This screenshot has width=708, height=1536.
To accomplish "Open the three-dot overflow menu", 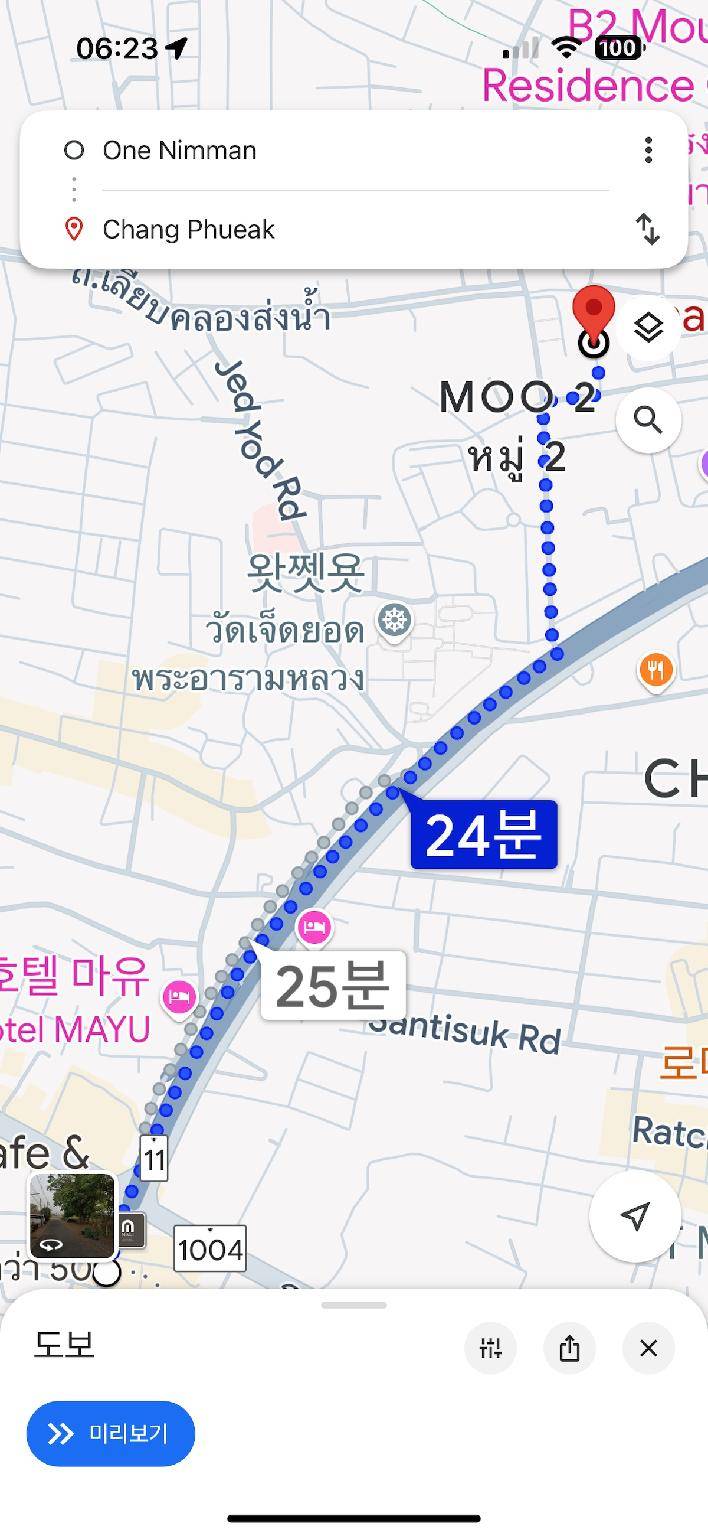I will (648, 151).
